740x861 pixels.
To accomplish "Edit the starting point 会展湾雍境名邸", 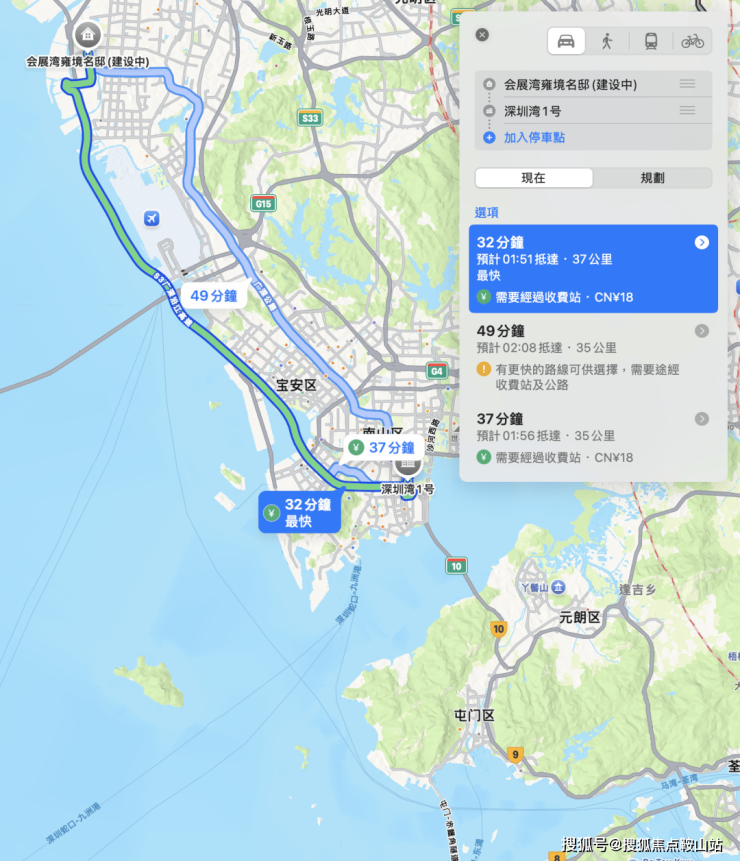I will [x=570, y=85].
